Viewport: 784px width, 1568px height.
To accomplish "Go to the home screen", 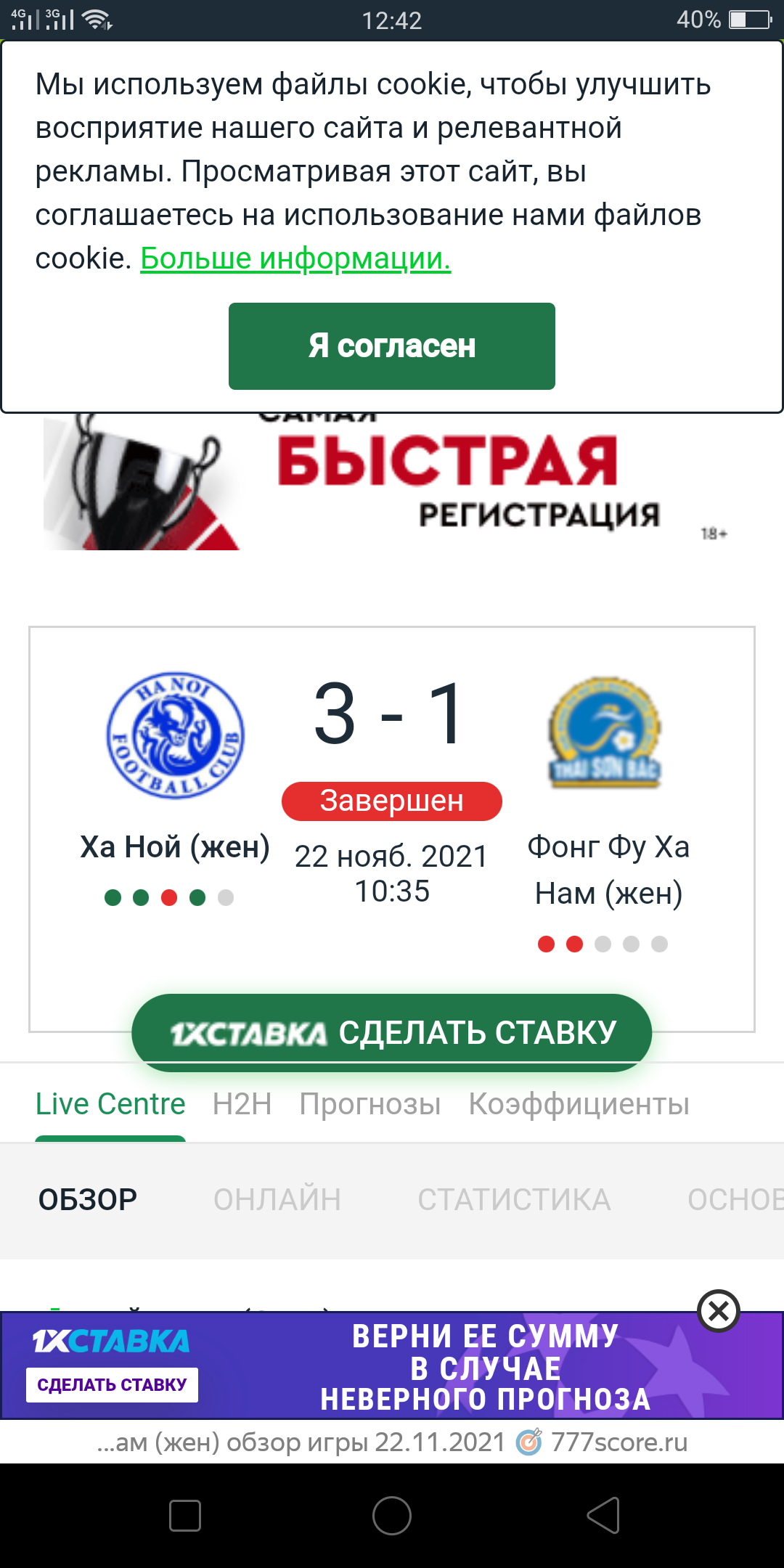I will click(x=392, y=1516).
